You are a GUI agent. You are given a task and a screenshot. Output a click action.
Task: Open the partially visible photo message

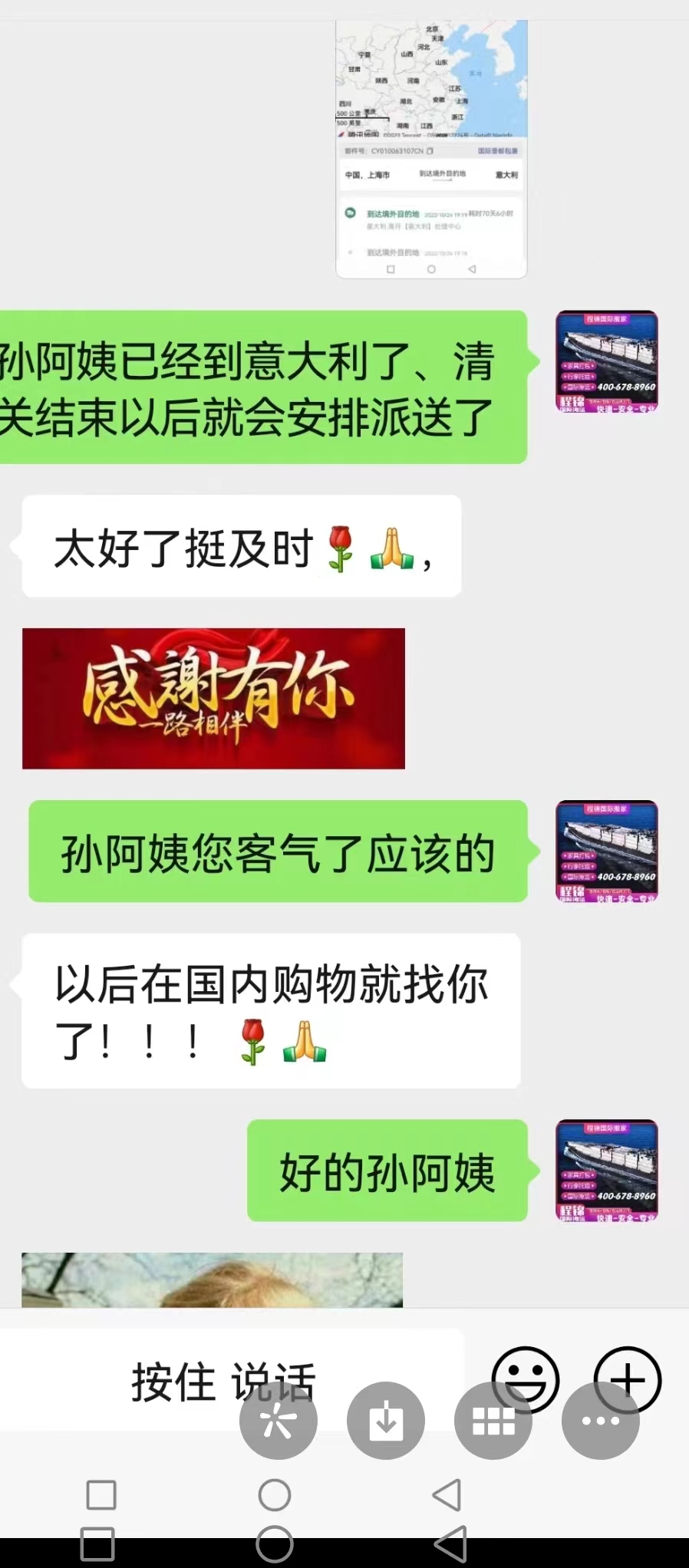click(x=212, y=1280)
